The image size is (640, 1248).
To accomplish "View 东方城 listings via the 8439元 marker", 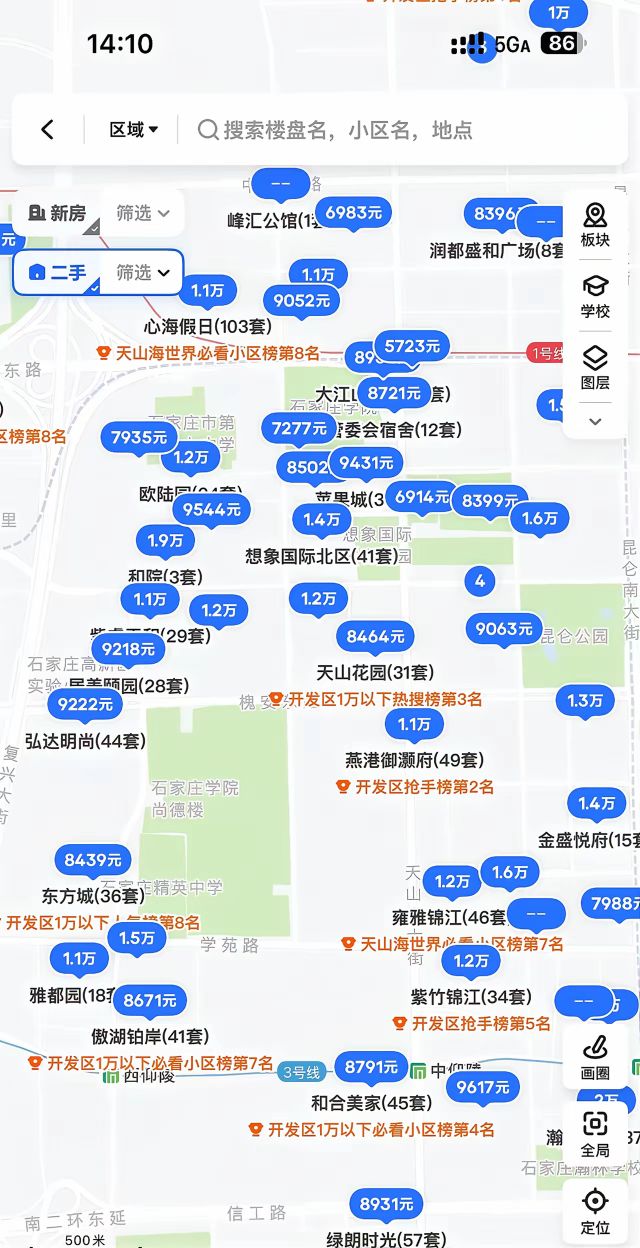I will coord(93,860).
